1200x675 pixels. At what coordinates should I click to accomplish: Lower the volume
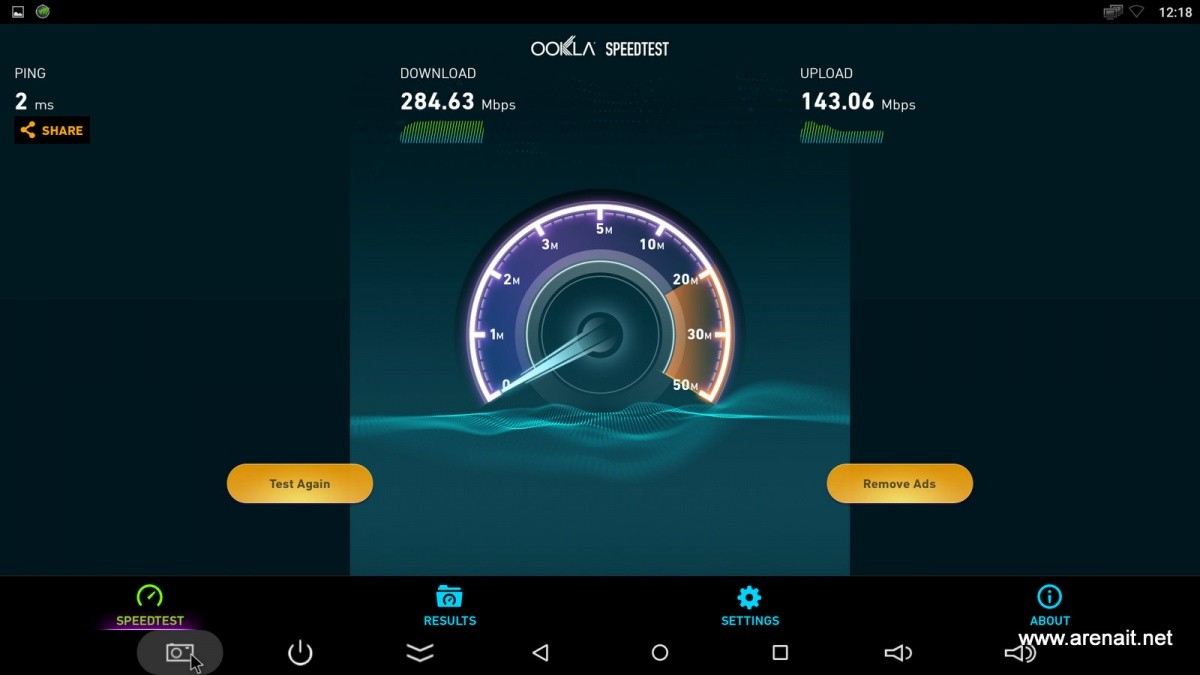pos(898,653)
